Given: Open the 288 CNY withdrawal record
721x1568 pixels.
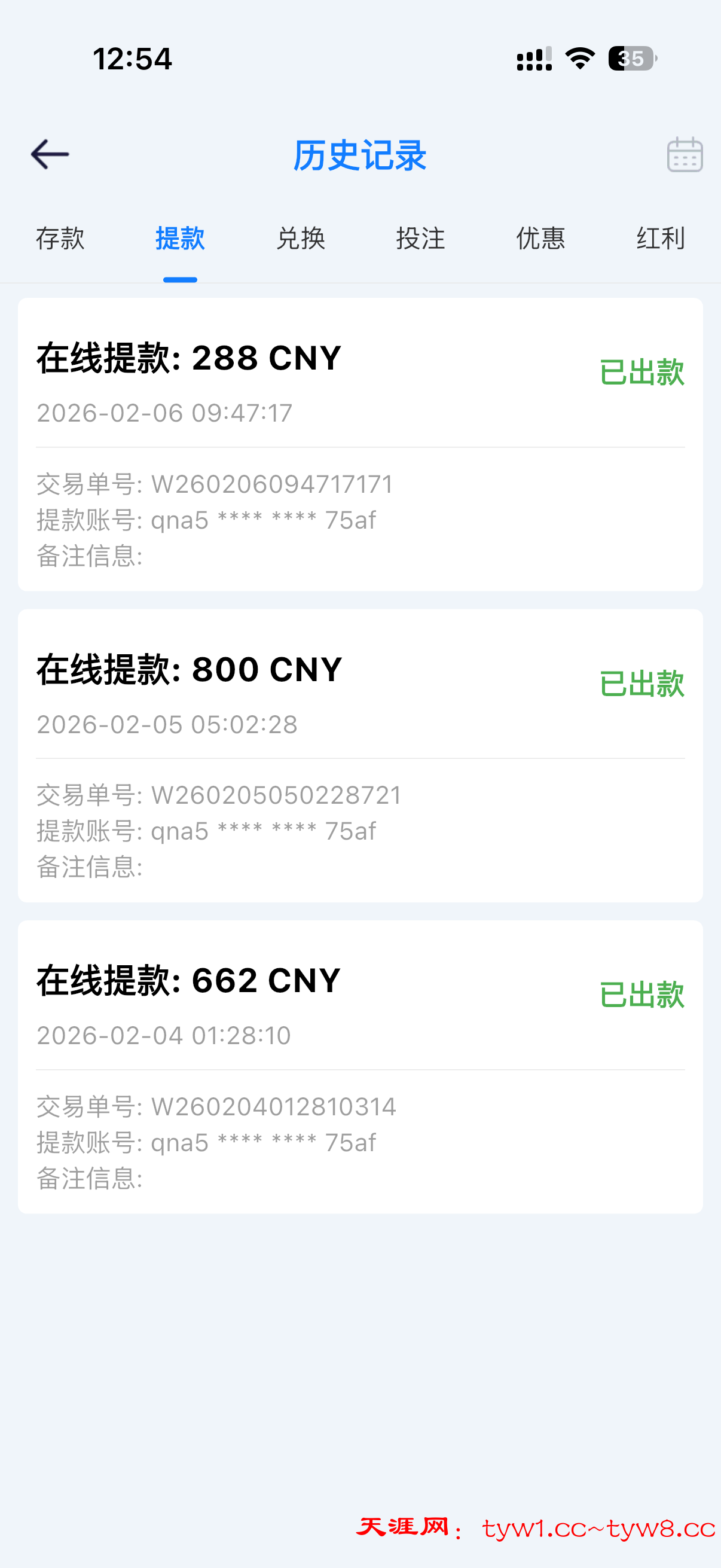Looking at the screenshot, I should click(x=360, y=444).
